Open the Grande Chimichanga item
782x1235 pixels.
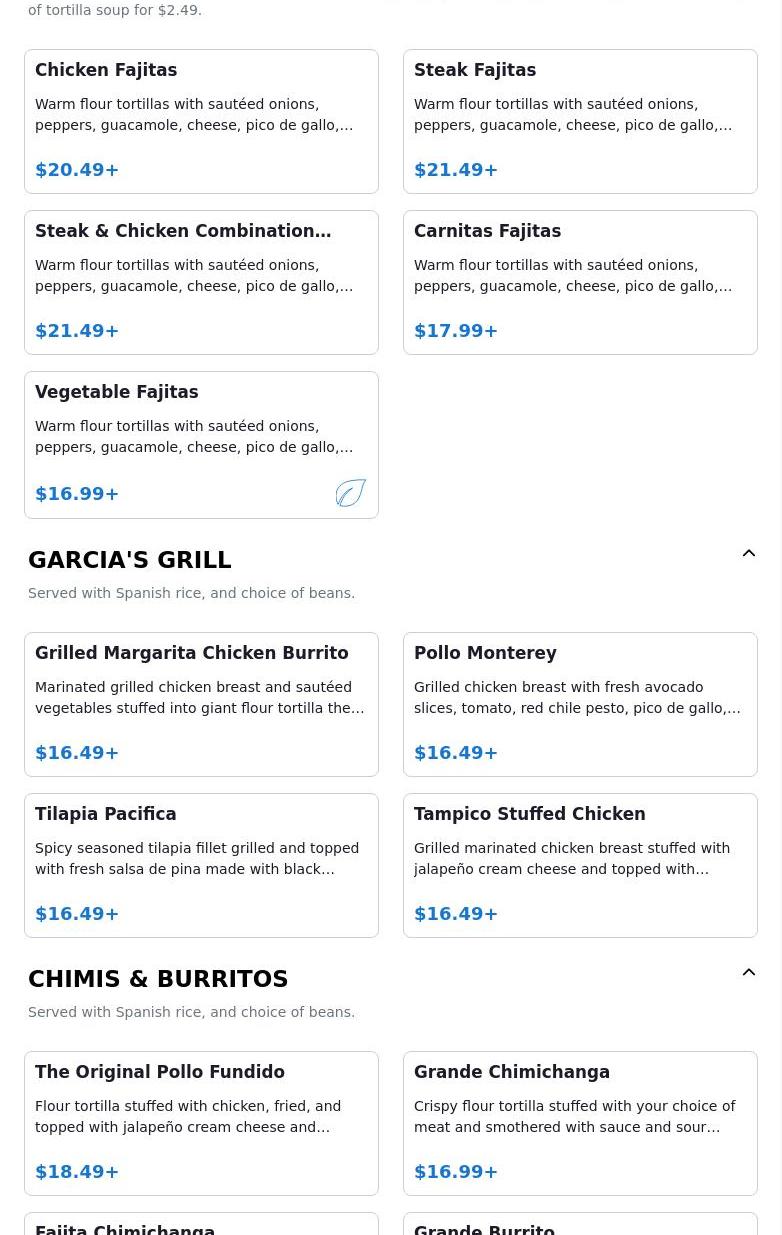580,1123
